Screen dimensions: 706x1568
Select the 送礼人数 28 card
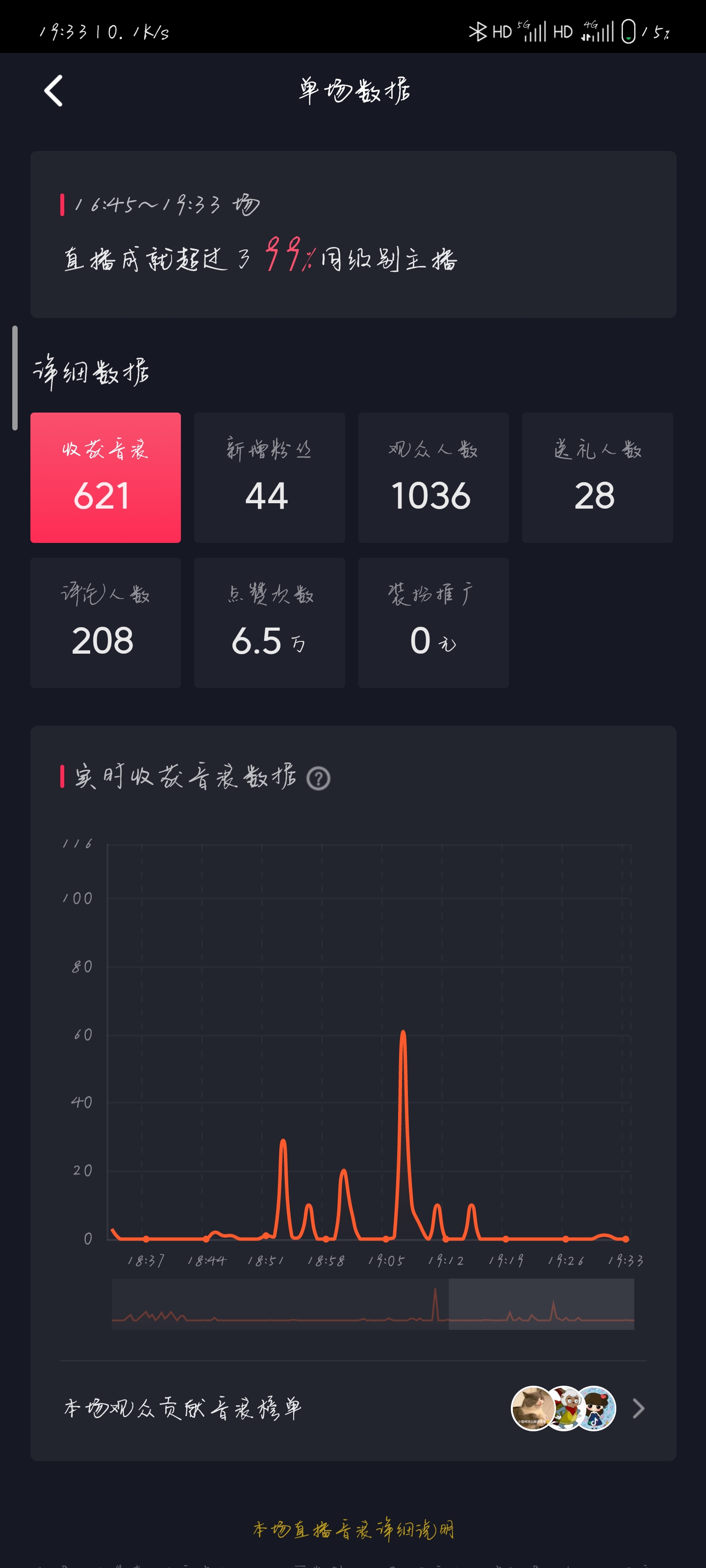click(597, 477)
